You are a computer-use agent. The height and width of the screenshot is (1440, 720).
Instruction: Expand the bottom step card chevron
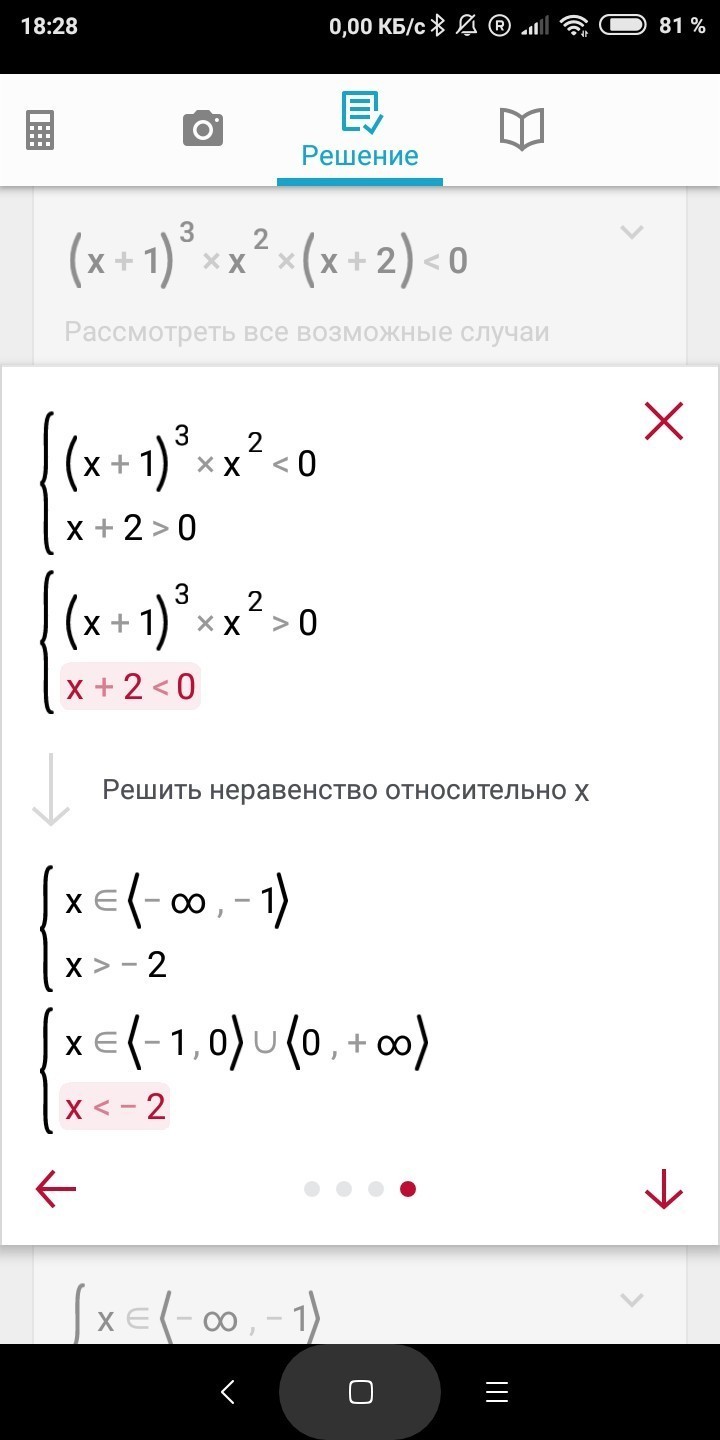(x=631, y=1300)
